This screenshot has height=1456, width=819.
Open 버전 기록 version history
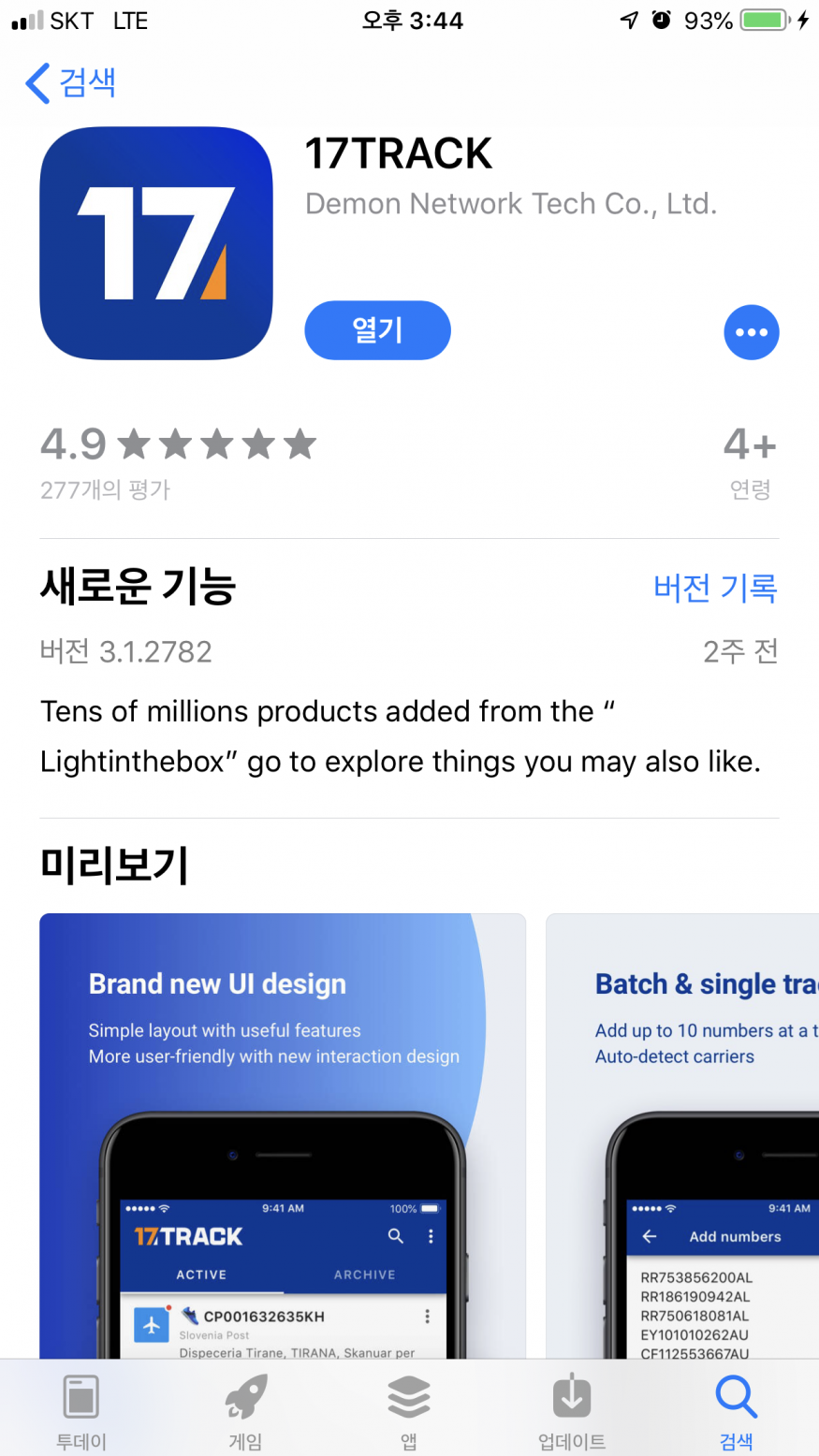(x=715, y=588)
